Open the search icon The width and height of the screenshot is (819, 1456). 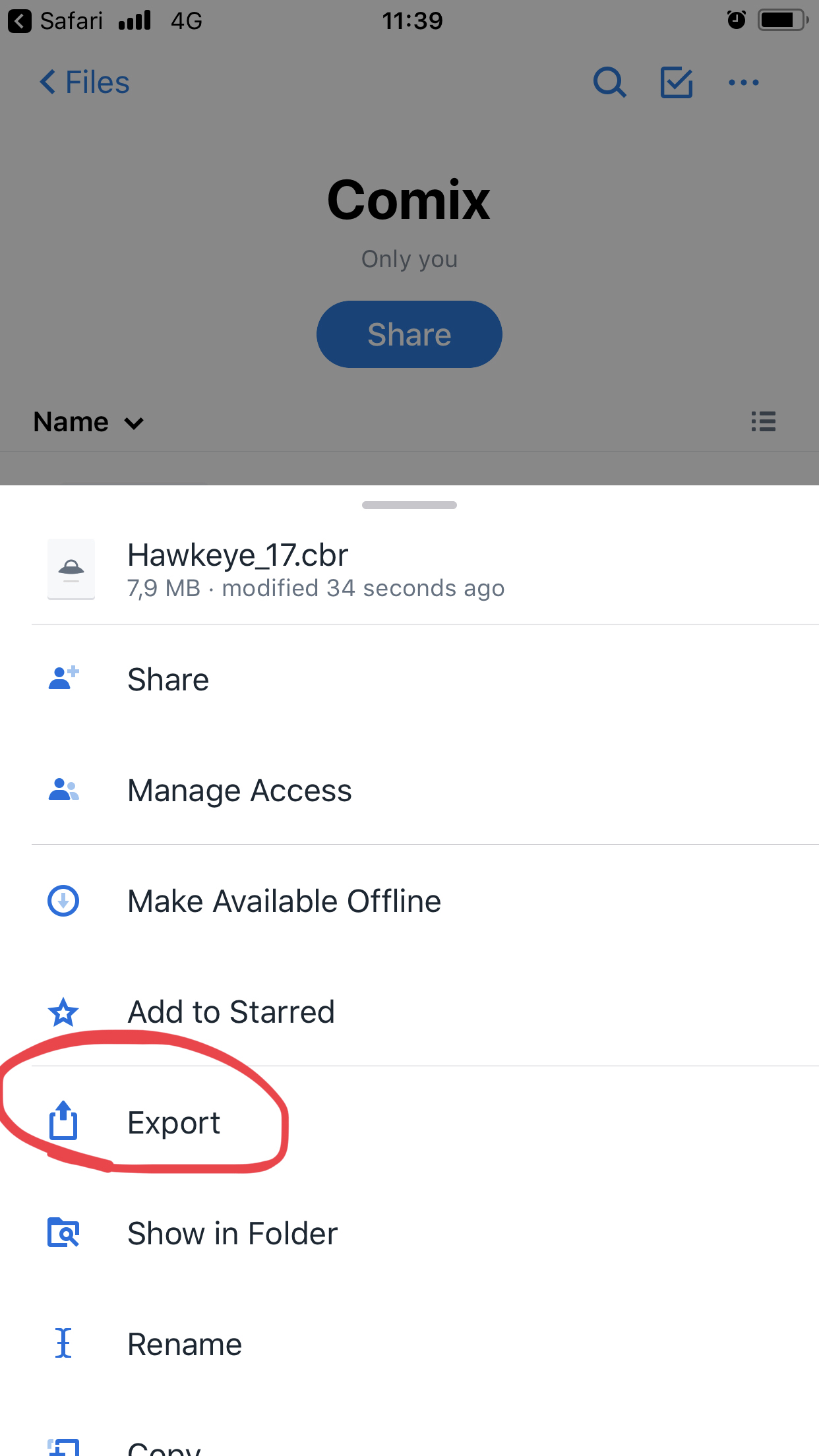(x=609, y=82)
